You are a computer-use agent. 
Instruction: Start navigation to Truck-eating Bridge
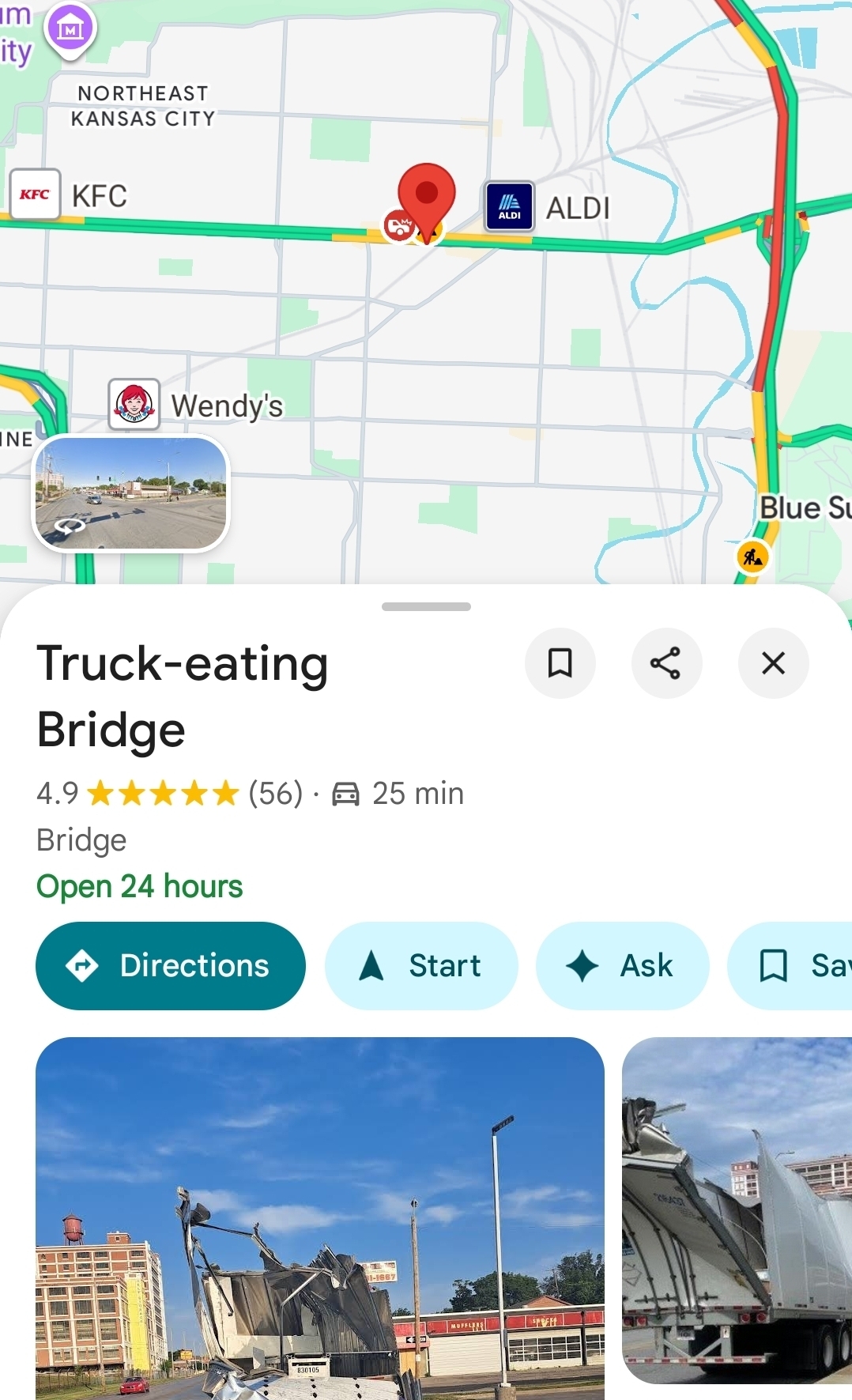point(421,965)
